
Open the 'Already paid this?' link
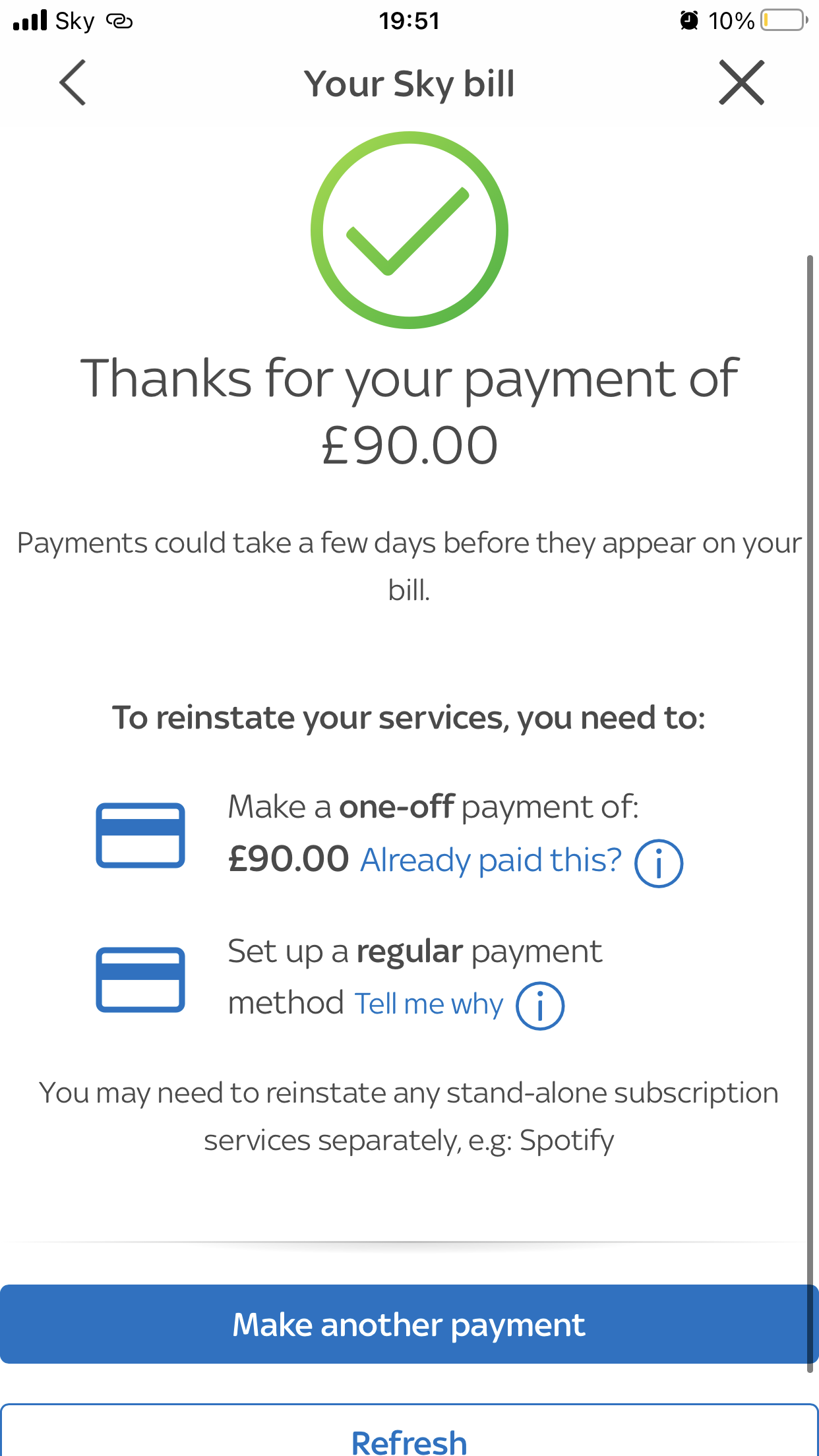pos(491,861)
